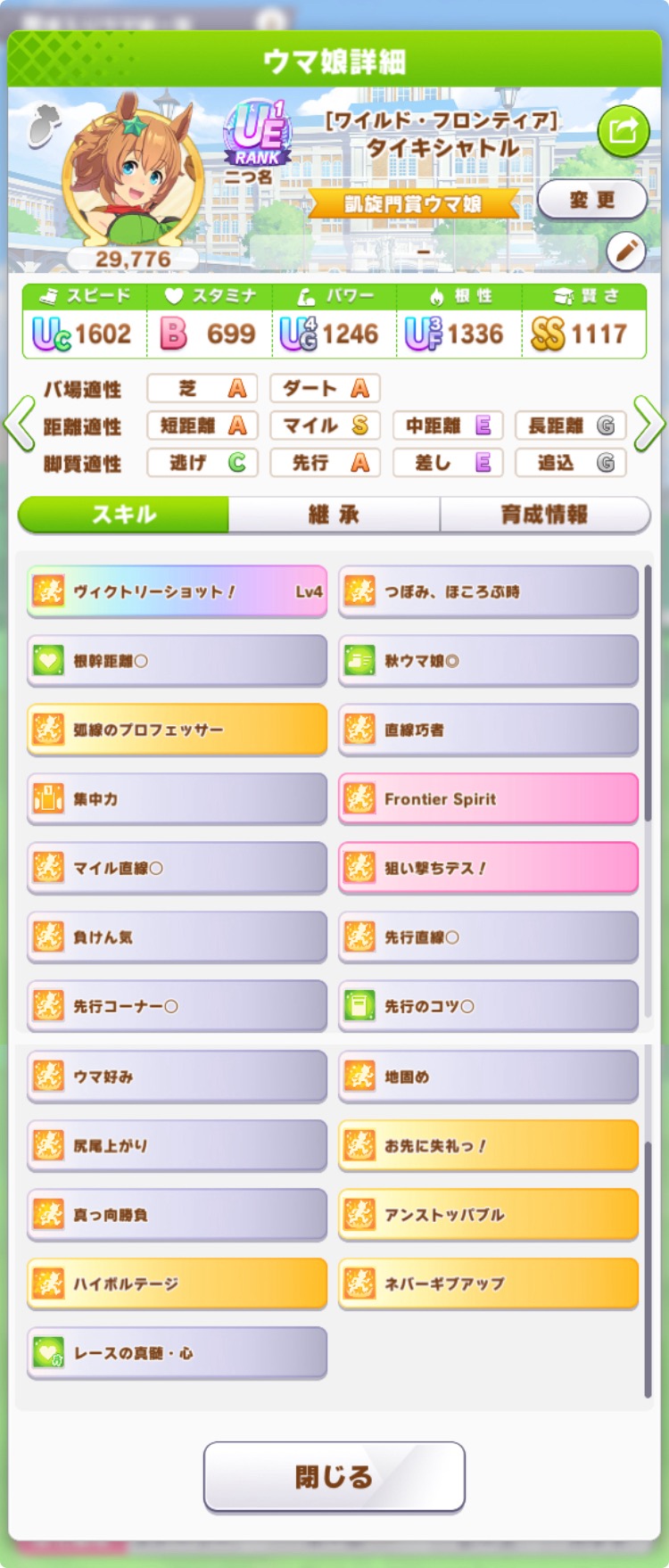Viewport: 669px width, 1568px height.
Task: Open skill レースの真髄・心
Action: 177,1353
